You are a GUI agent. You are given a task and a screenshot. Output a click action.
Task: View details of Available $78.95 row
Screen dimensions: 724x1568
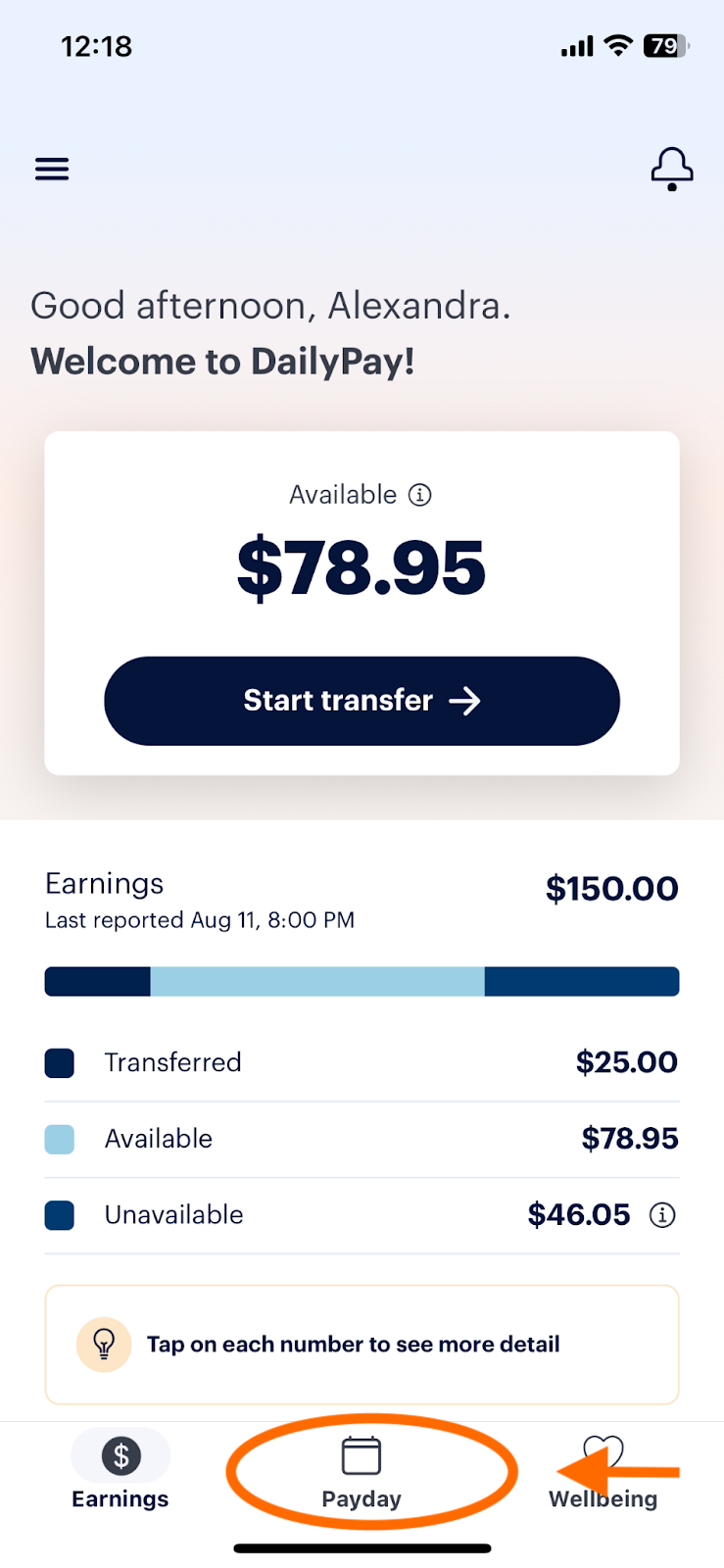[x=629, y=1139]
